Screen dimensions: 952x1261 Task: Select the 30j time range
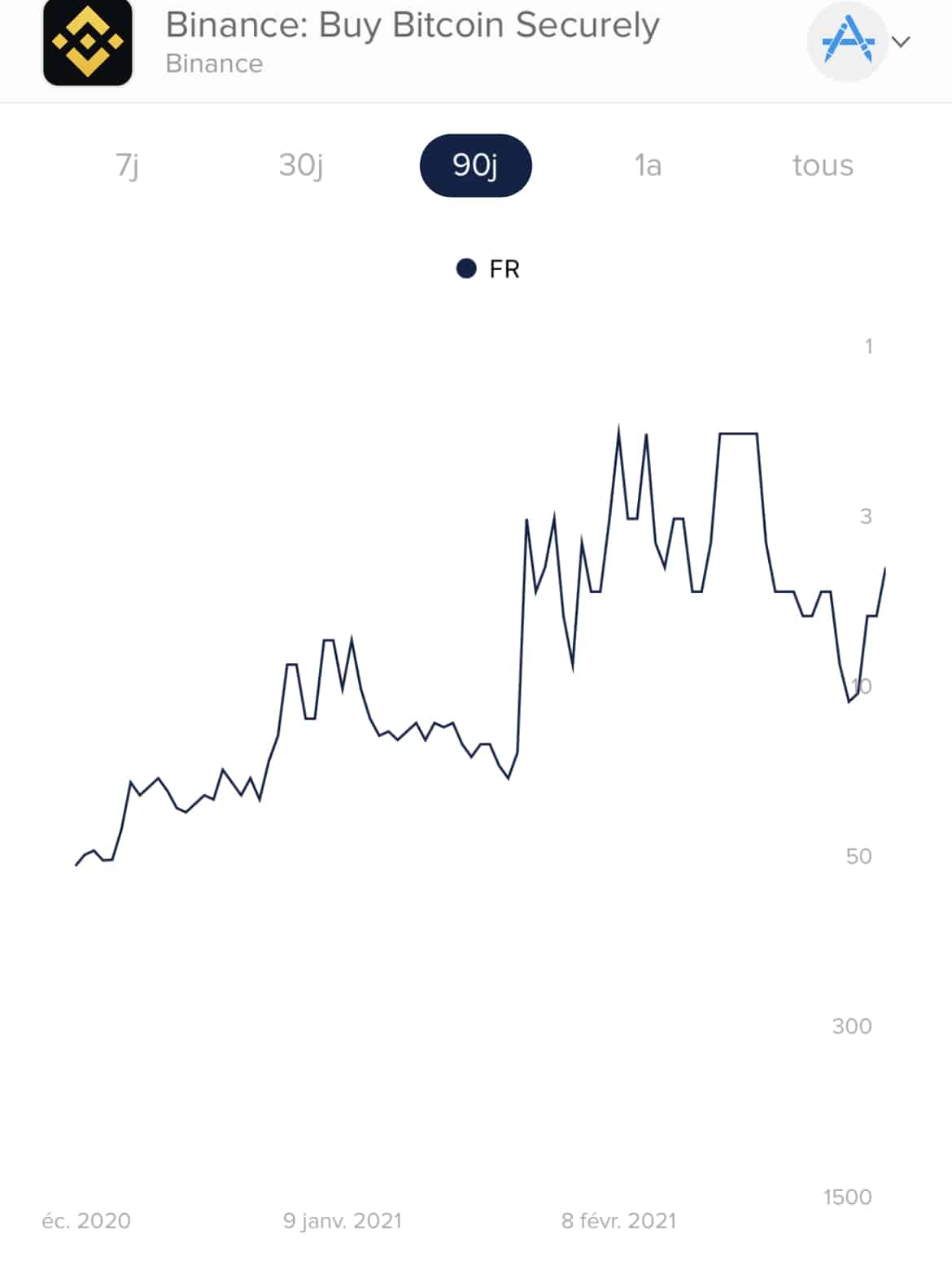tap(301, 165)
